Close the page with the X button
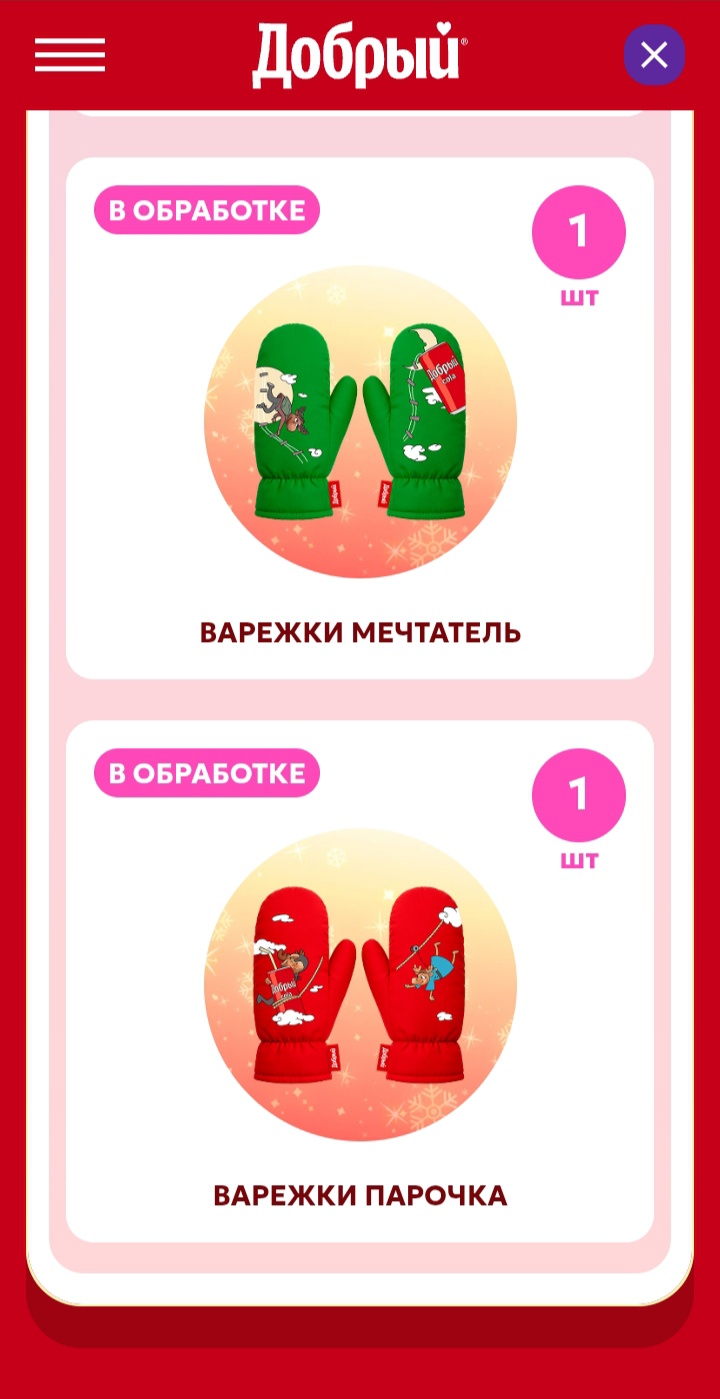 point(654,55)
